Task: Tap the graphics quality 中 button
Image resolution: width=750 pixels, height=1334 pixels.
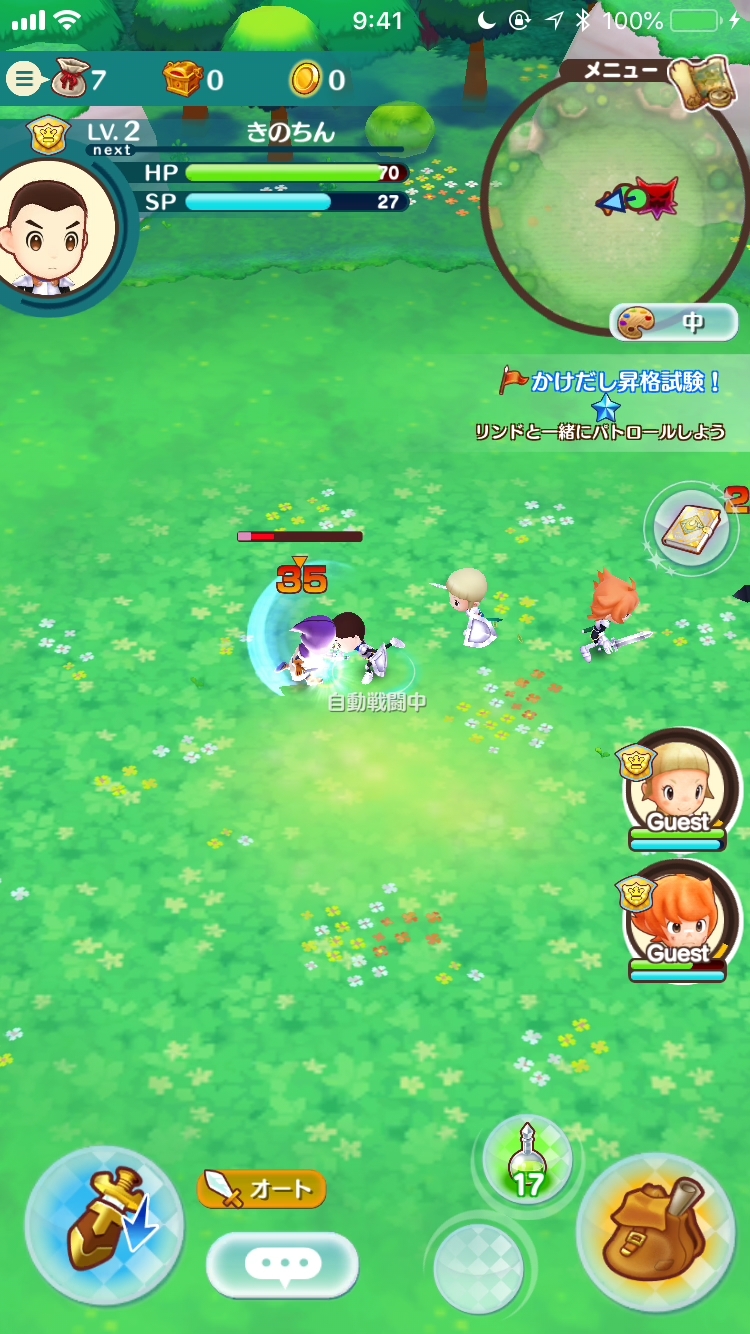Action: click(673, 323)
